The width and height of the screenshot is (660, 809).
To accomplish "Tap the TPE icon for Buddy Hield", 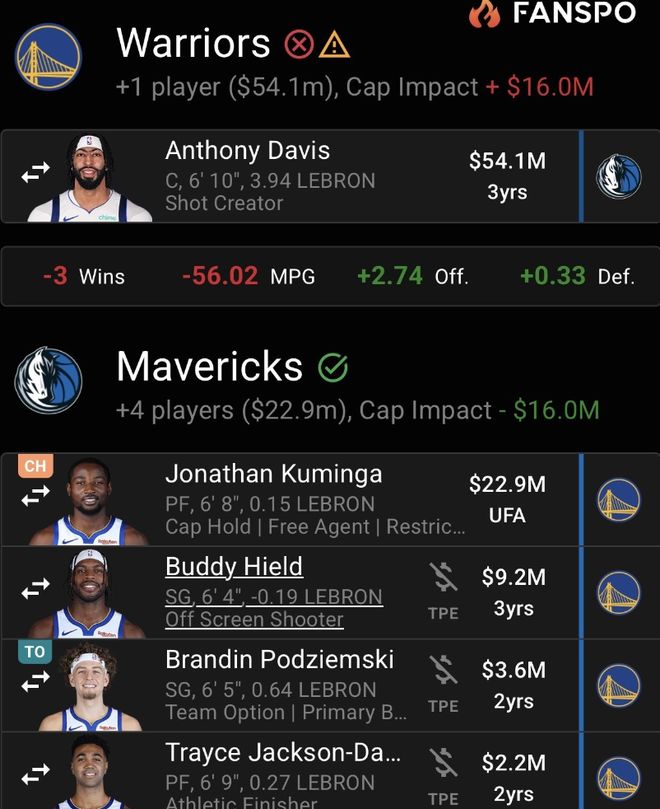I will [443, 590].
